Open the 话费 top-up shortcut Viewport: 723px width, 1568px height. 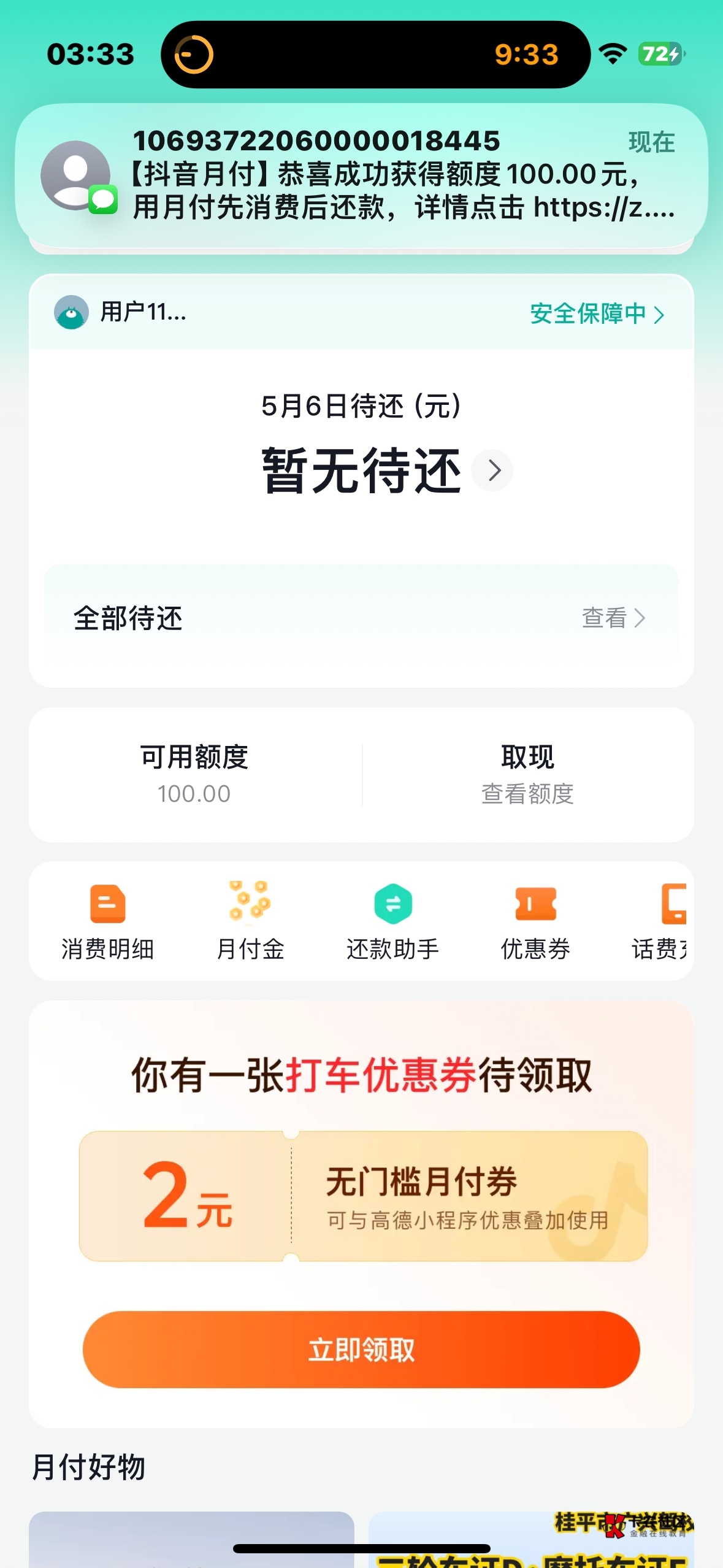pos(665,921)
